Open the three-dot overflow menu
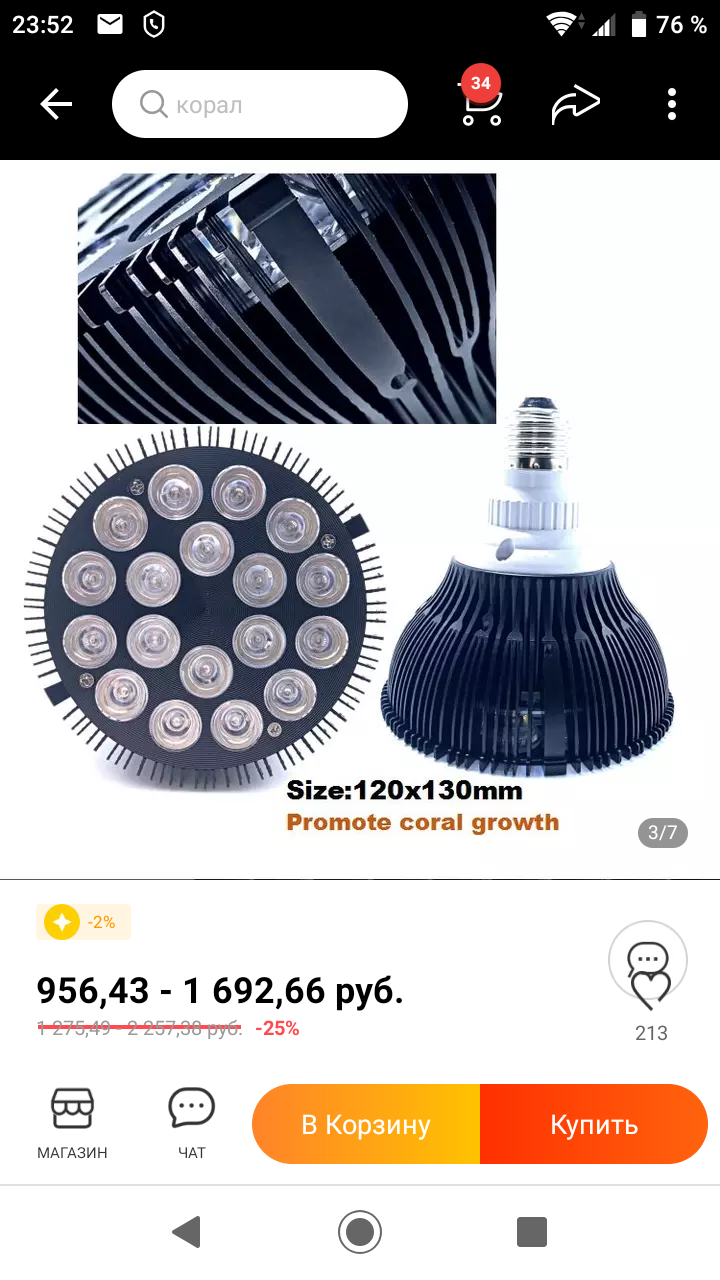 pos(672,104)
